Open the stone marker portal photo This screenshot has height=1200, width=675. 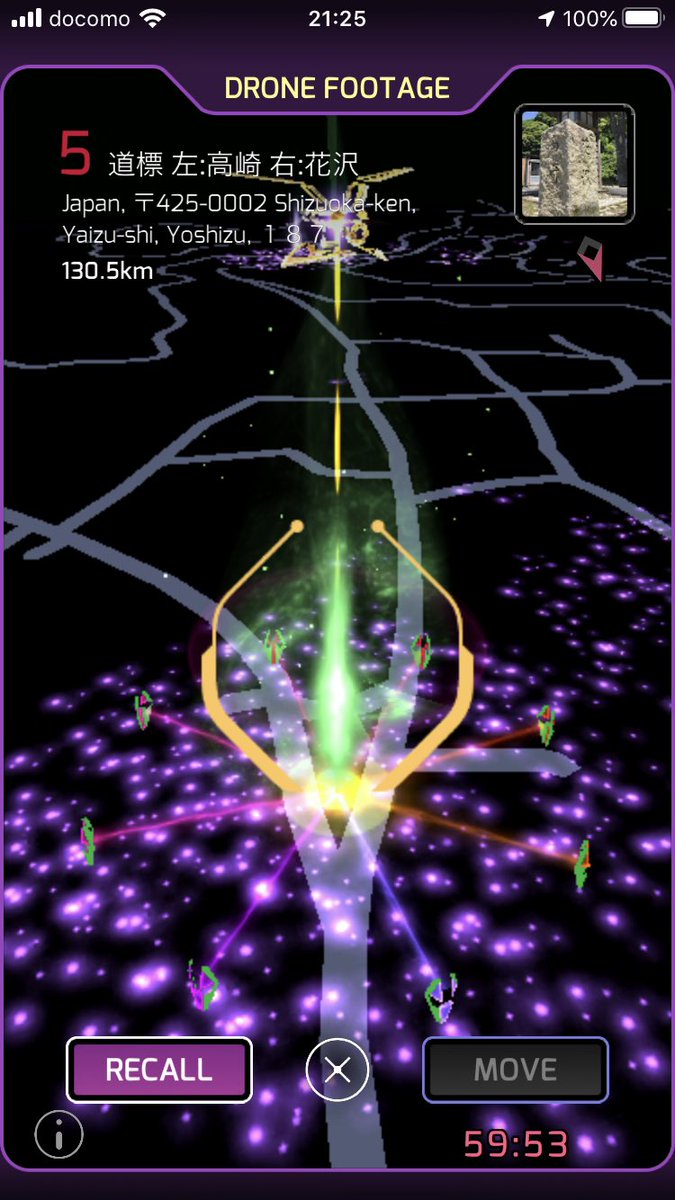[574, 163]
